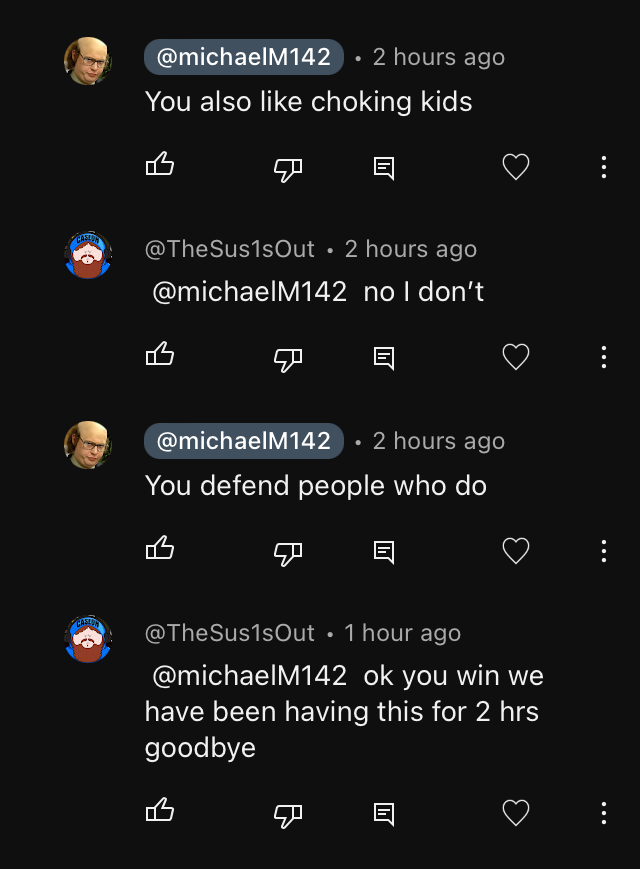Like the comment "You defend people who do"
This screenshot has height=869, width=640.
160,548
